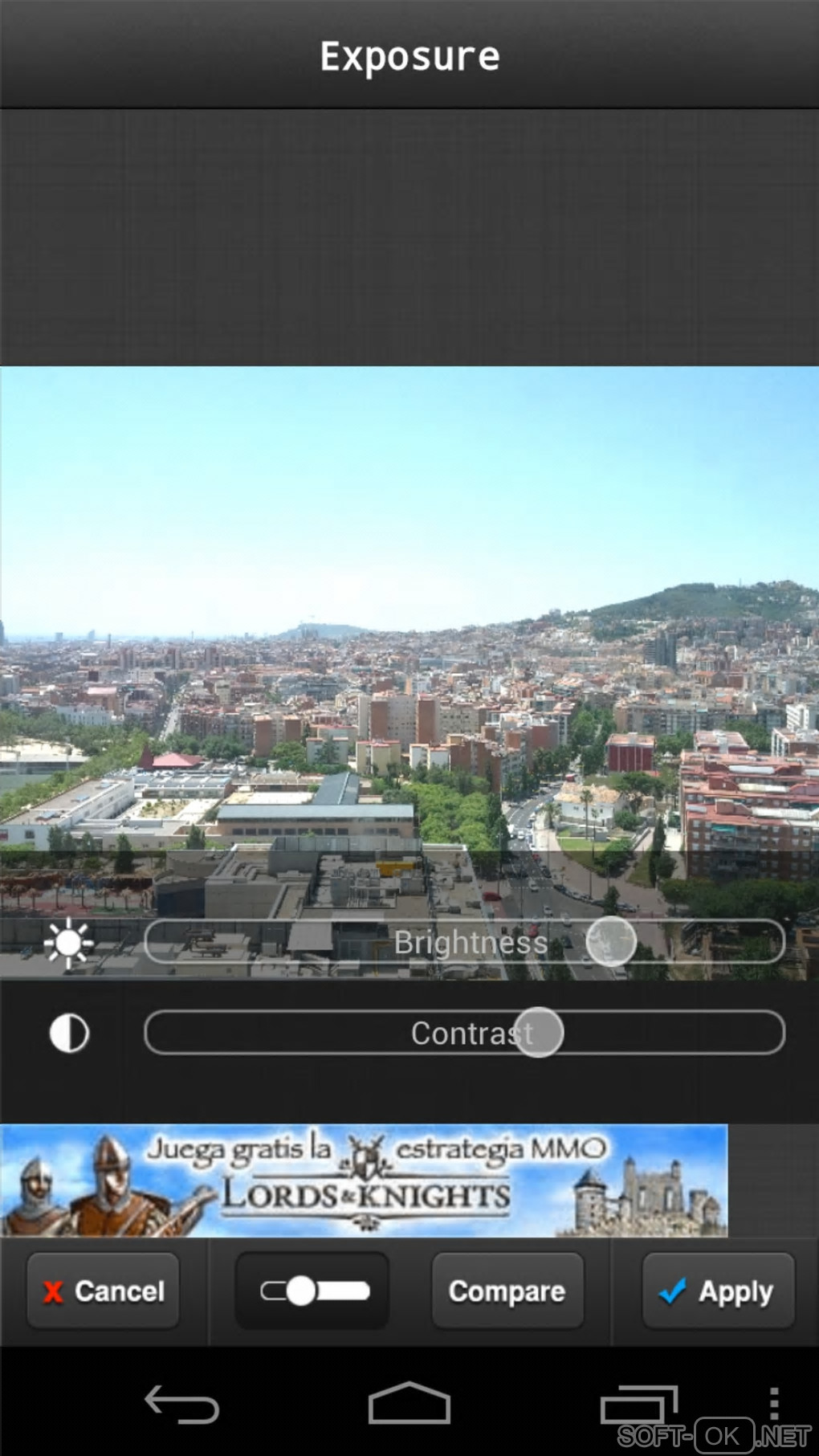
Task: Compare with the original photo
Action: (507, 1291)
